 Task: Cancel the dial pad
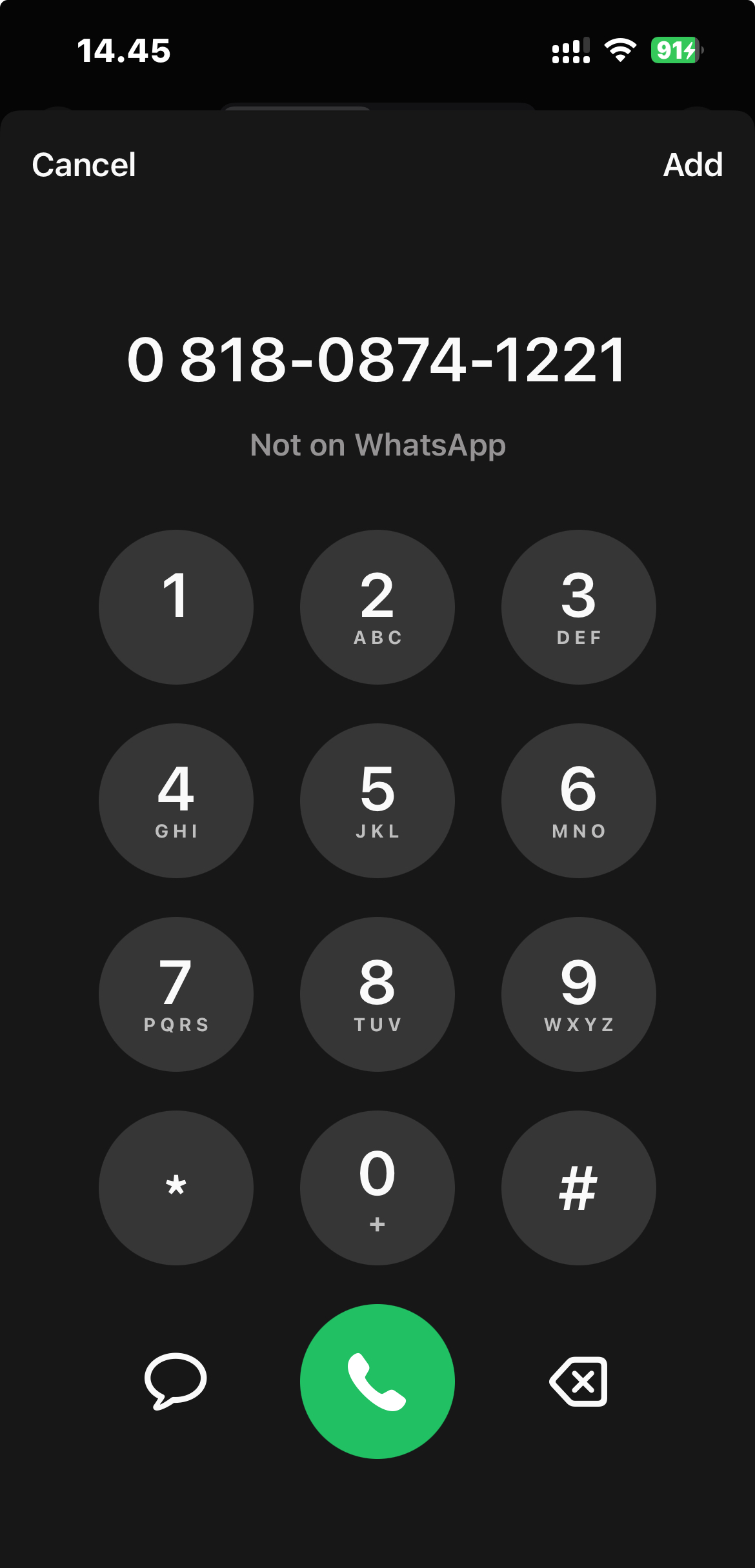[84, 165]
